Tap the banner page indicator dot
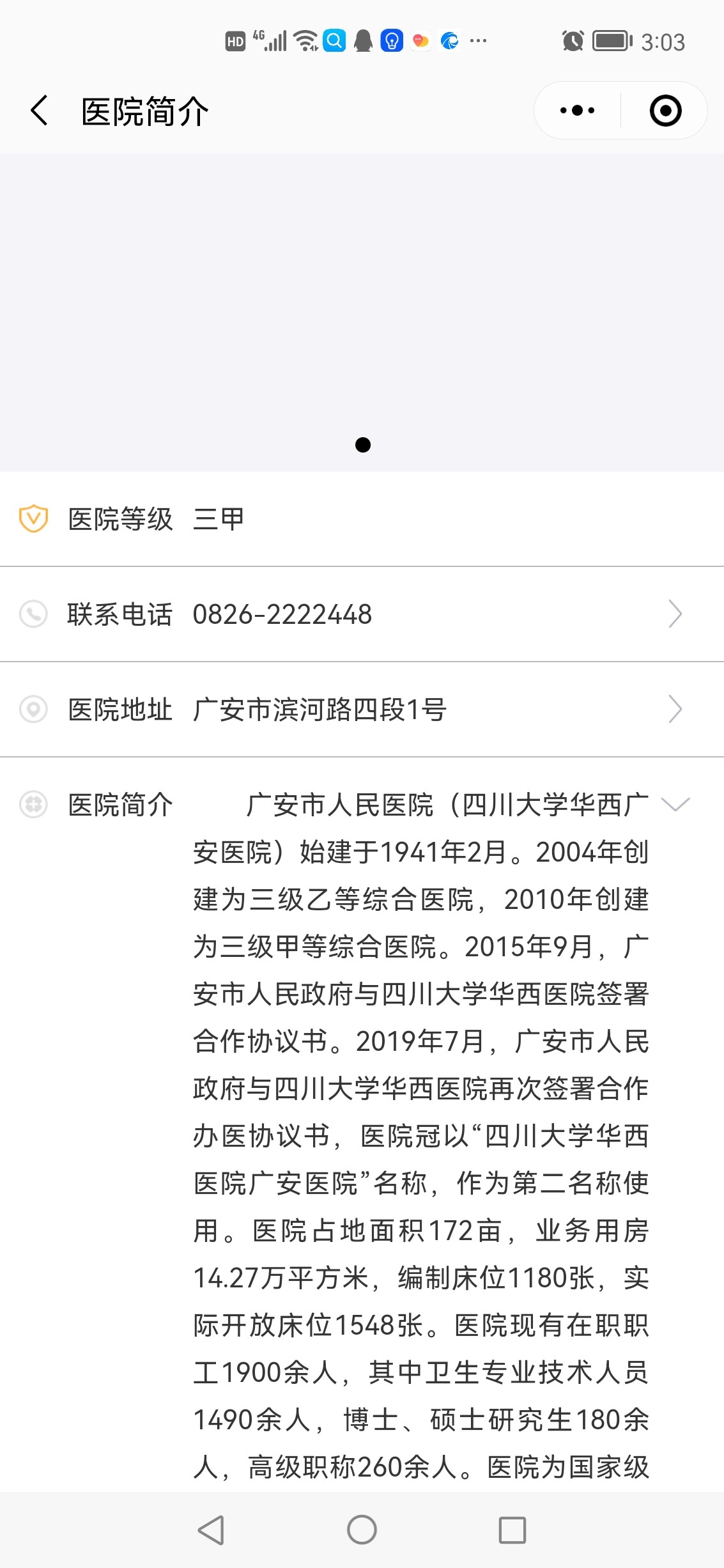This screenshot has width=724, height=1568. [363, 445]
